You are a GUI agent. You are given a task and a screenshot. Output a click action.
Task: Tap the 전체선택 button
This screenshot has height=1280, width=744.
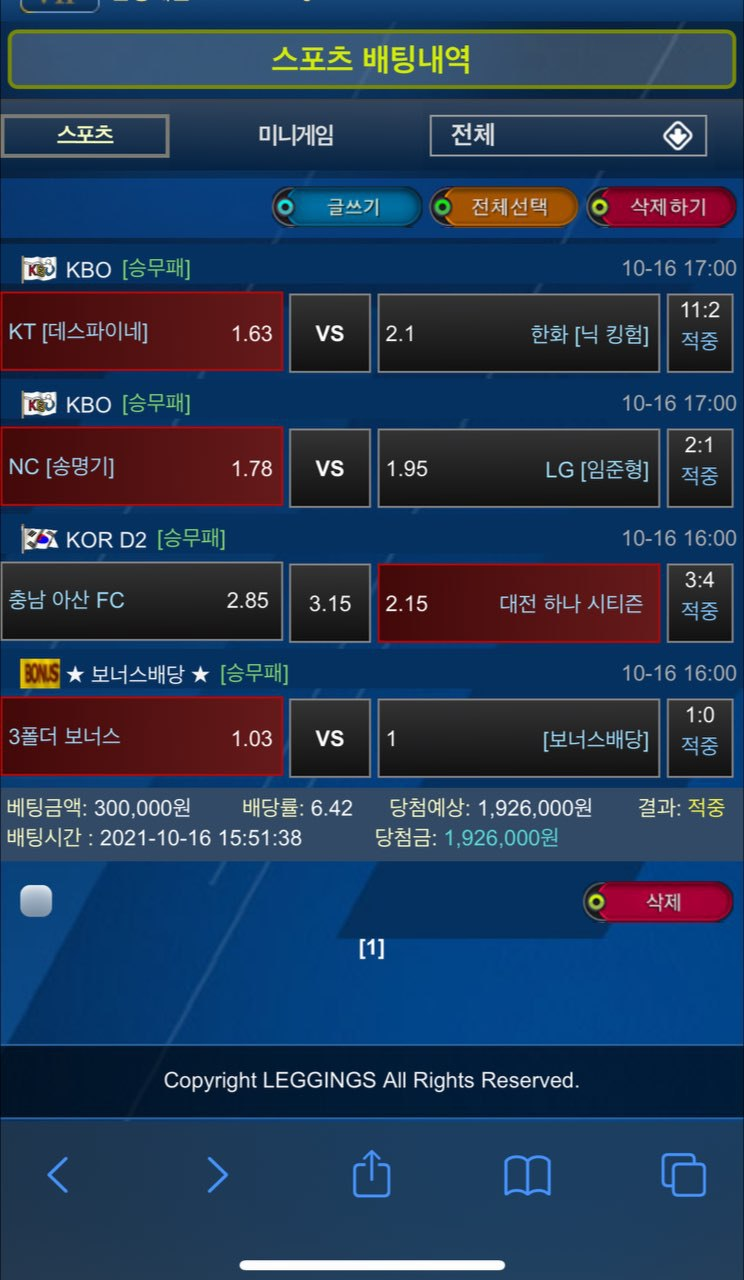point(505,207)
